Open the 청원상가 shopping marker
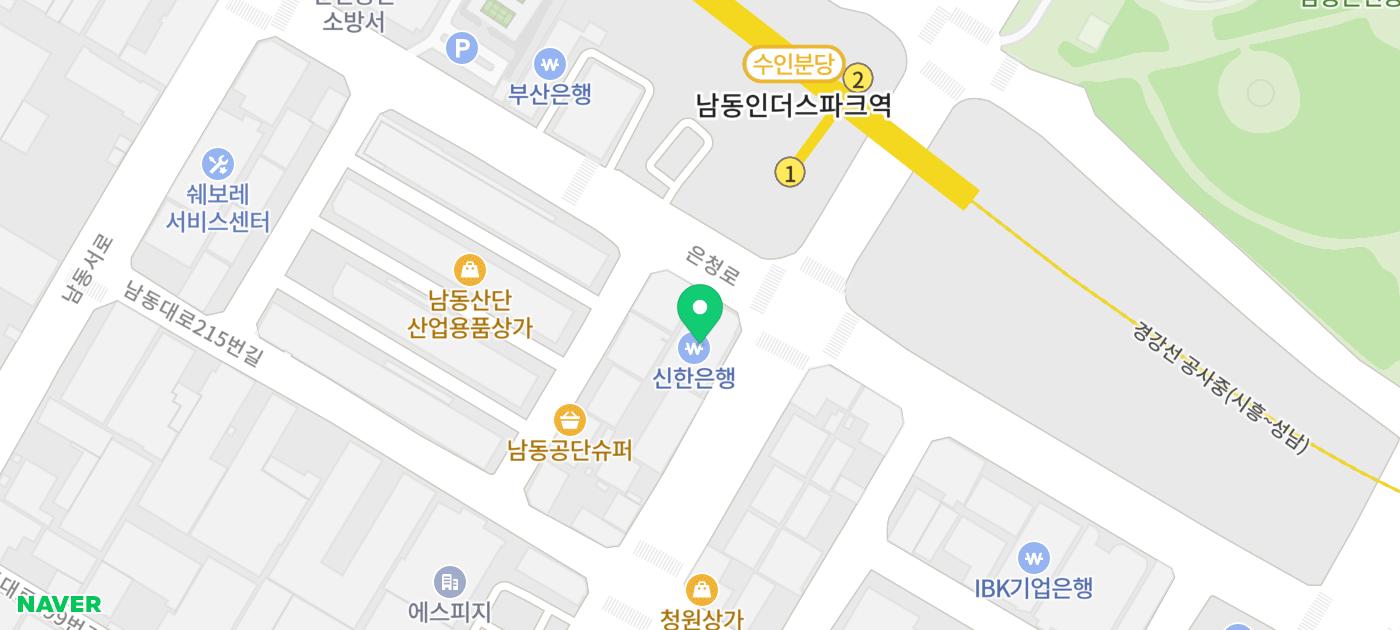The height and width of the screenshot is (630, 1400). pos(701,591)
